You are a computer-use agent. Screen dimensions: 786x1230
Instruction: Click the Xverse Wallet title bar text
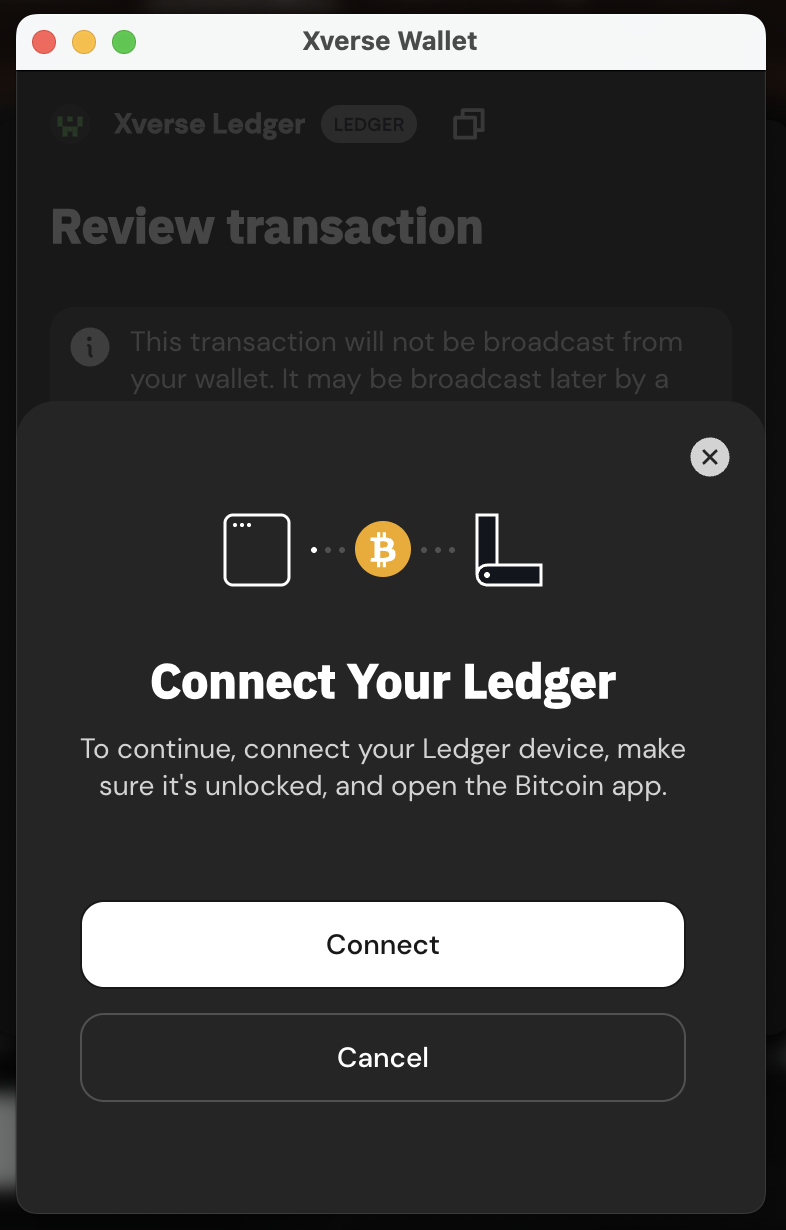click(x=389, y=41)
